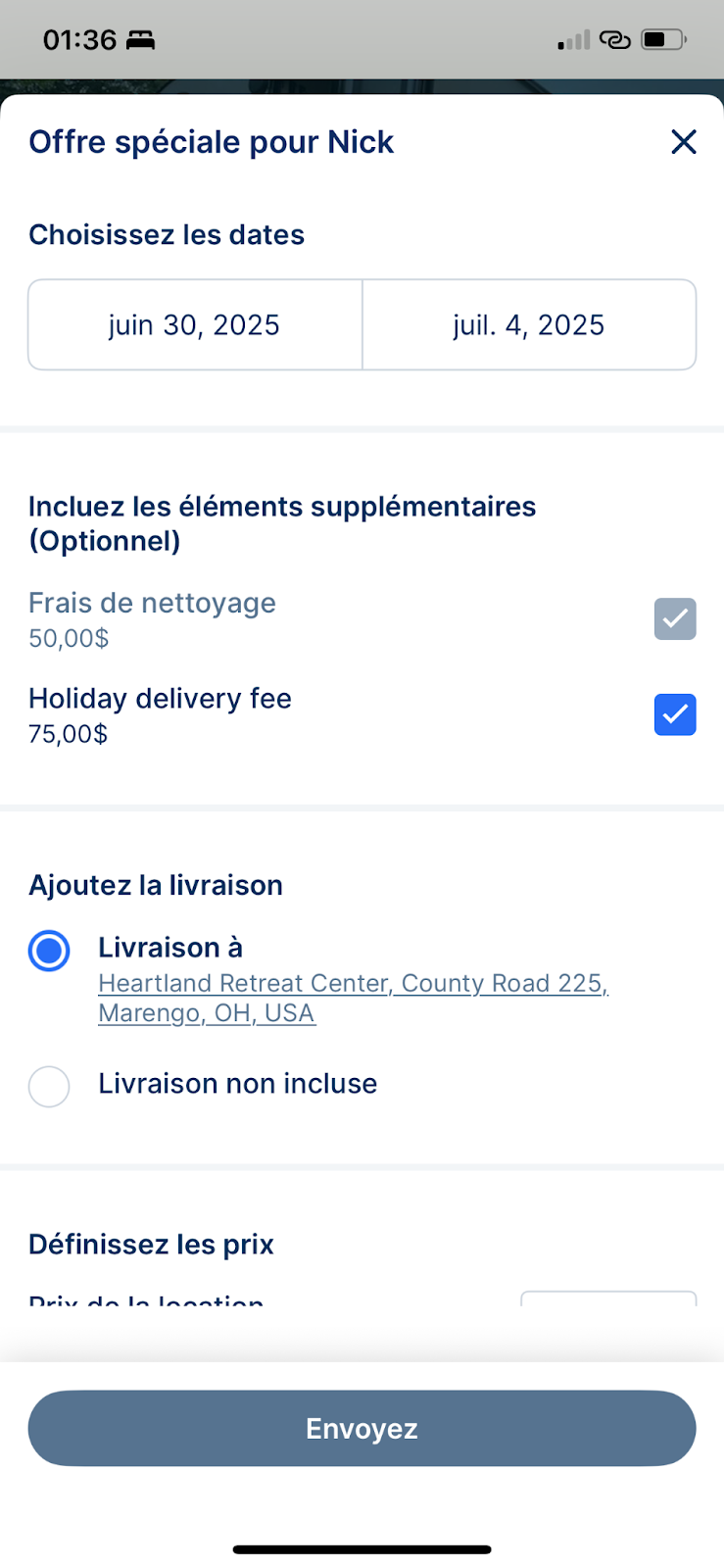Open the start date juin 30, 2025
The image size is (724, 1568).
click(x=195, y=324)
